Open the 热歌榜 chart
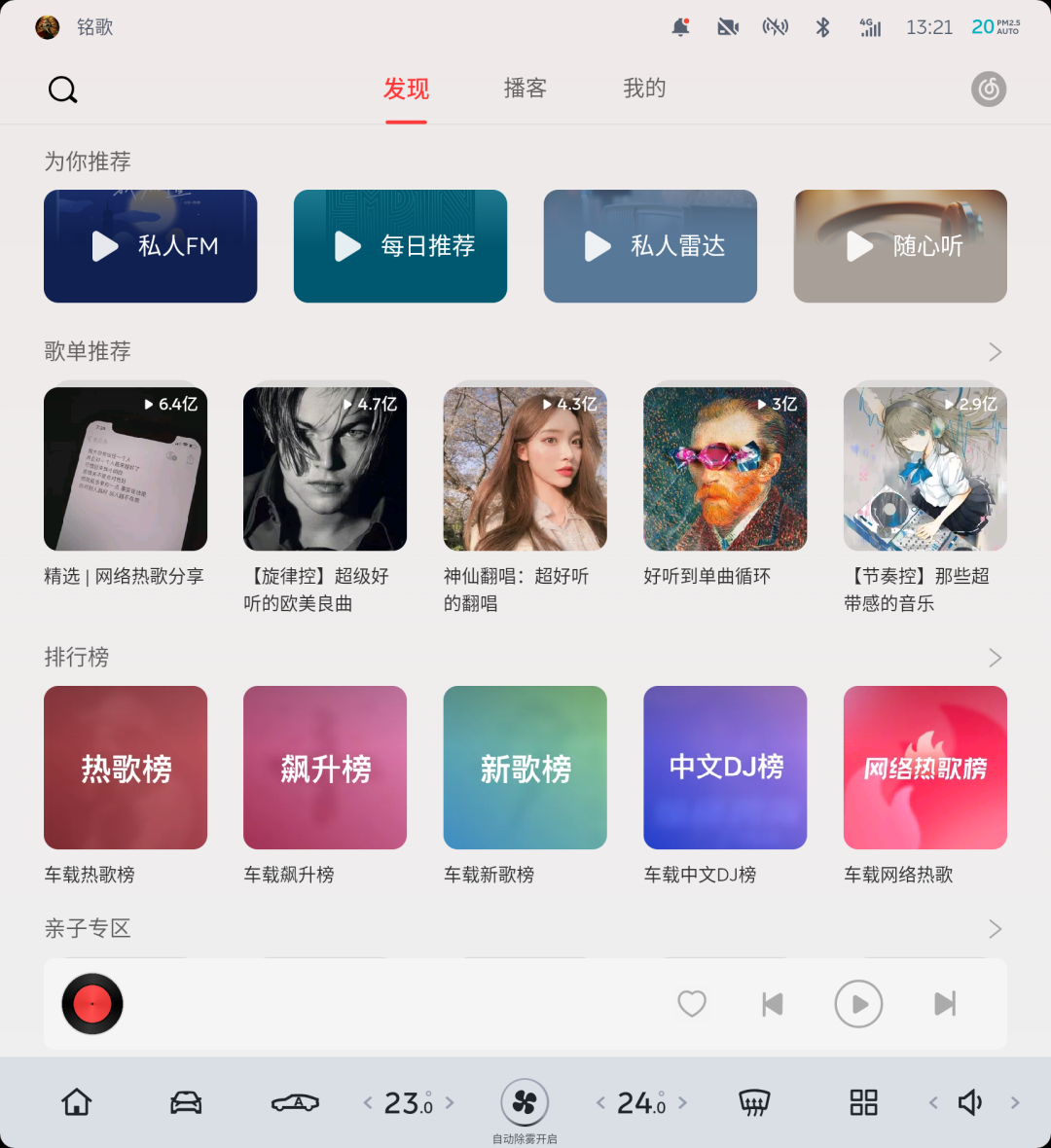 click(x=126, y=768)
